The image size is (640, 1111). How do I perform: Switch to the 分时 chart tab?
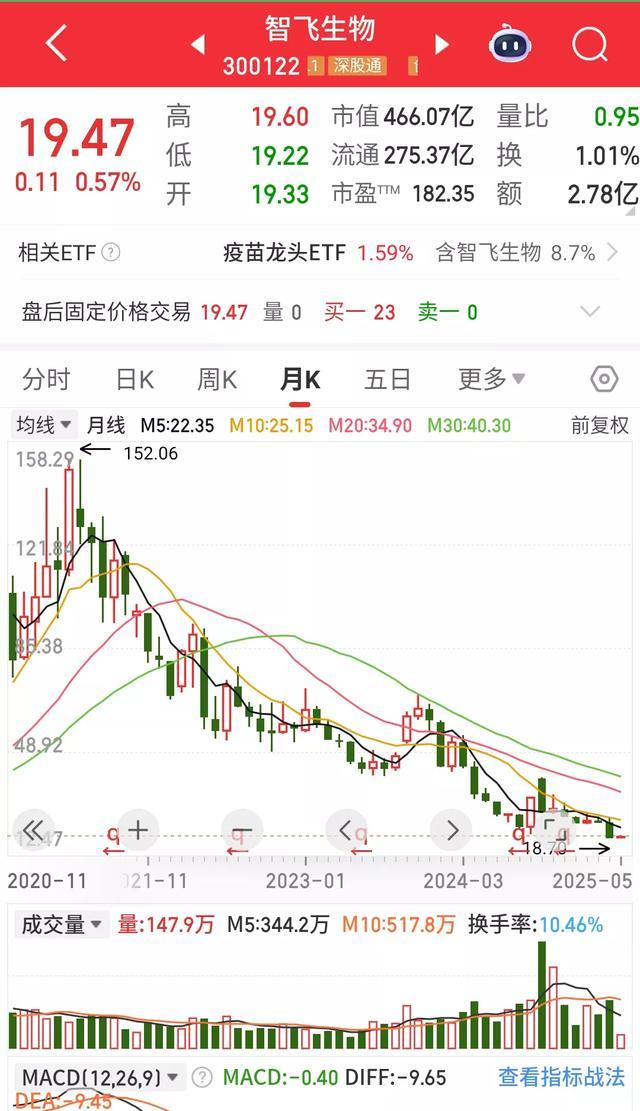pyautogui.click(x=47, y=379)
